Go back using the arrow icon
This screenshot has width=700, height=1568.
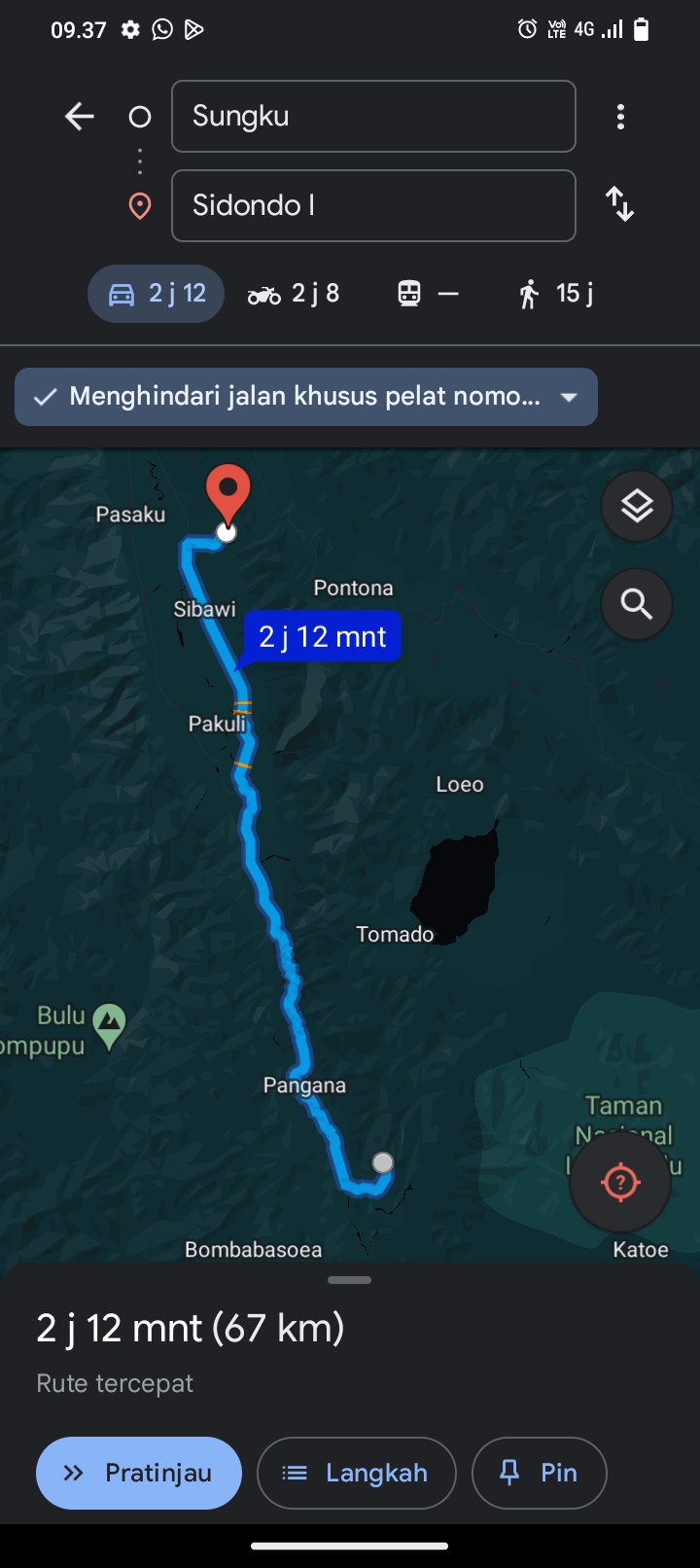point(80,117)
